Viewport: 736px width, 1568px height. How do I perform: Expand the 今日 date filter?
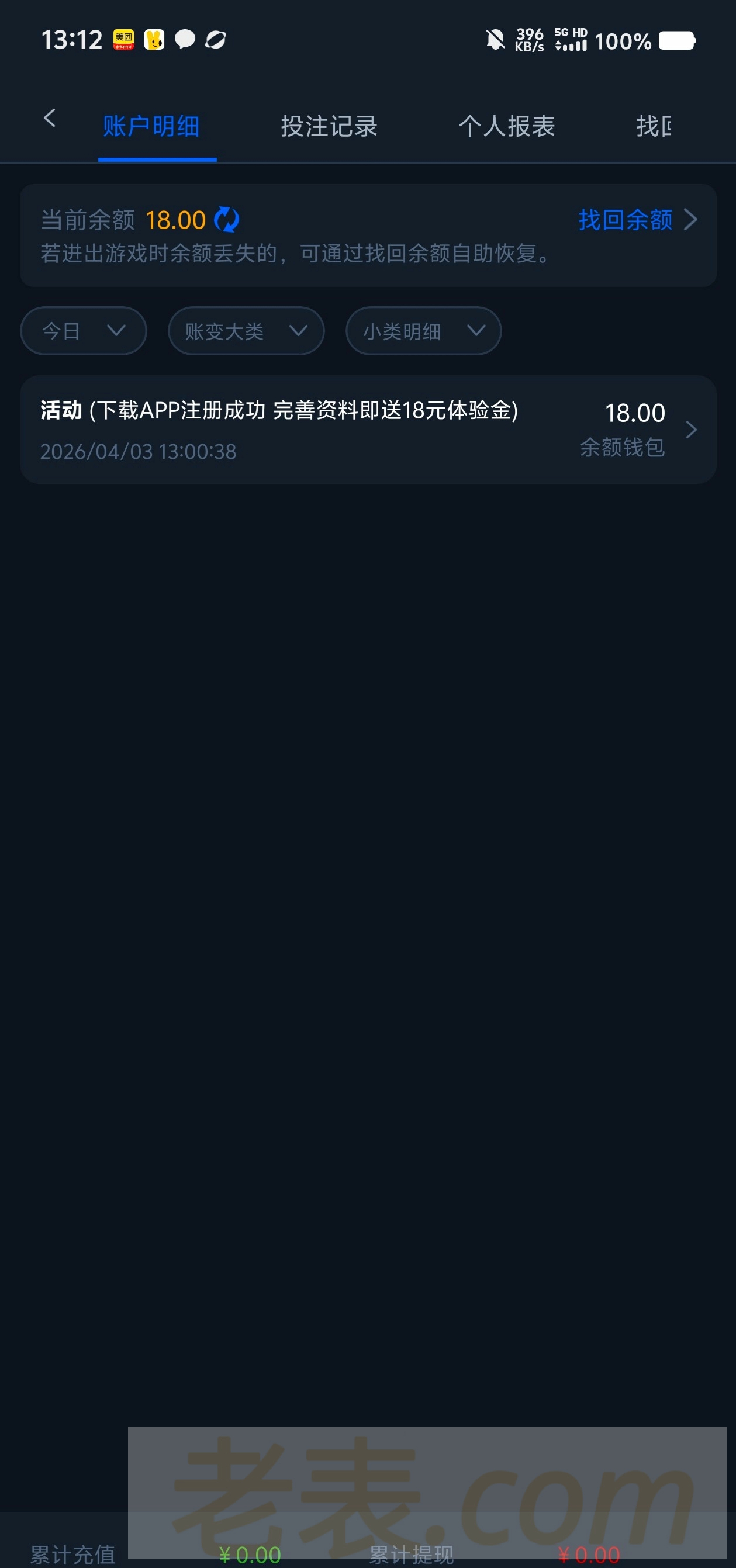pyautogui.click(x=84, y=331)
